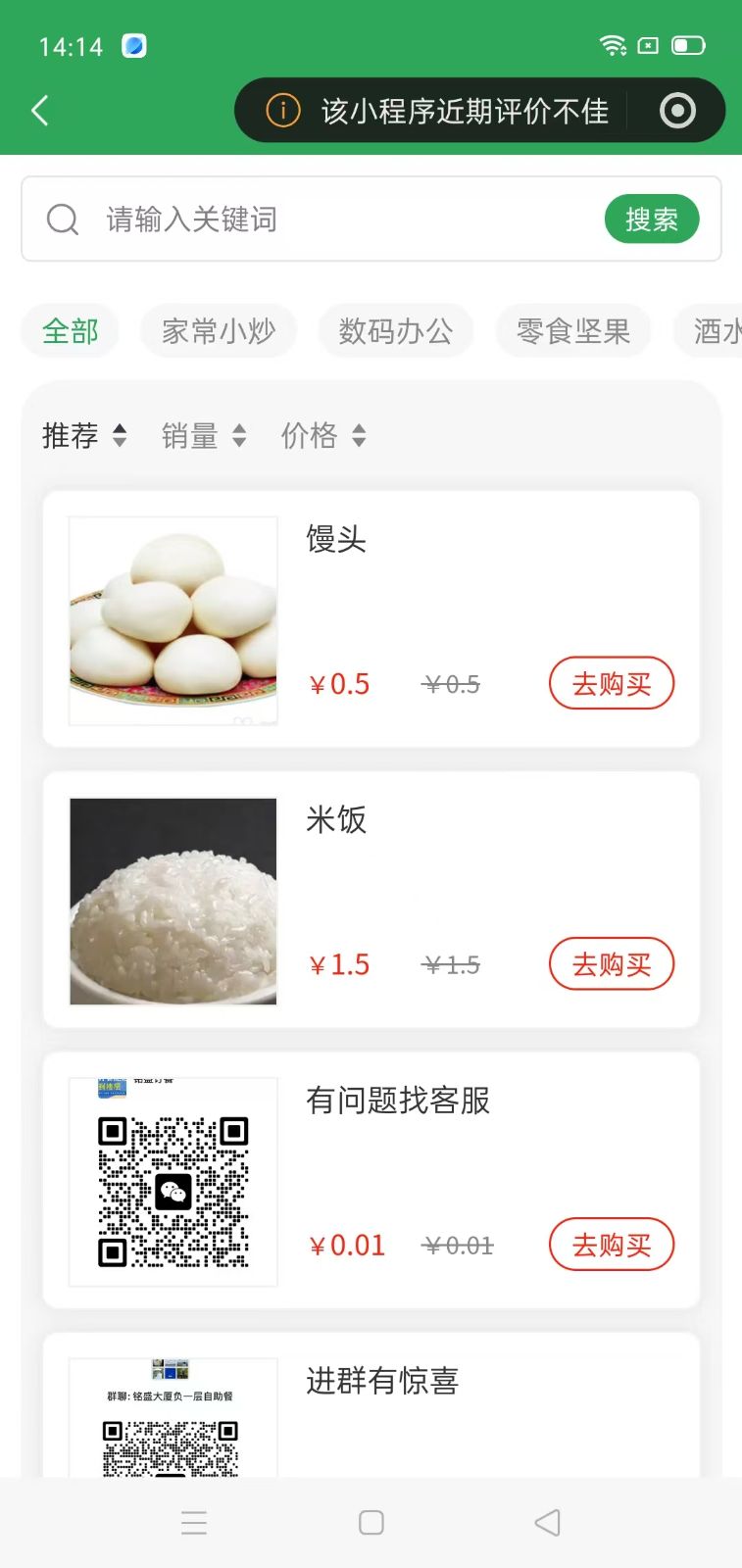The image size is (742, 1568).
Task: Switch to the 数码办公 category
Action: (396, 331)
